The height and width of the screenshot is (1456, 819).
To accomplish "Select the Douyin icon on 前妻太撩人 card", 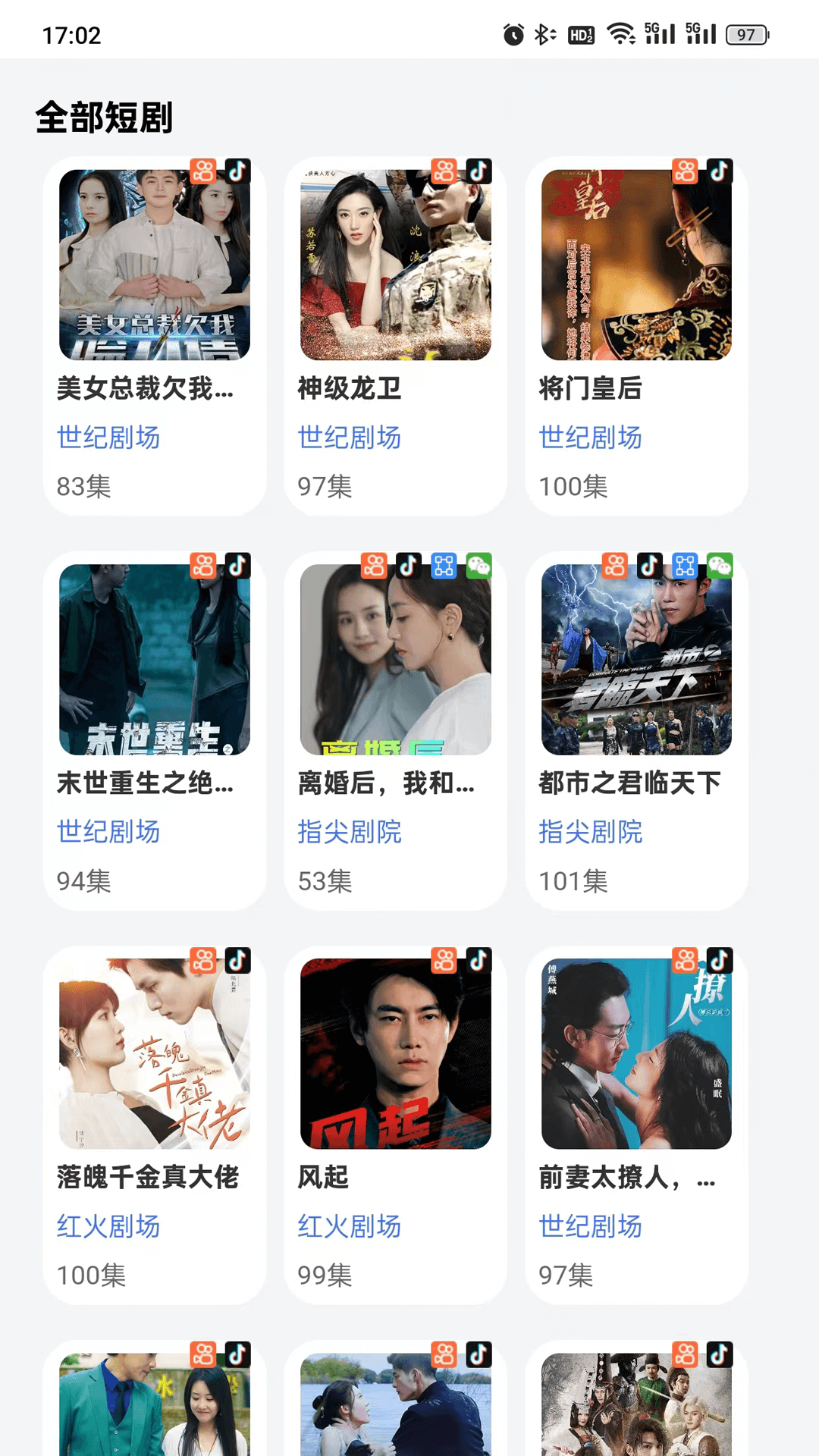I will [718, 959].
